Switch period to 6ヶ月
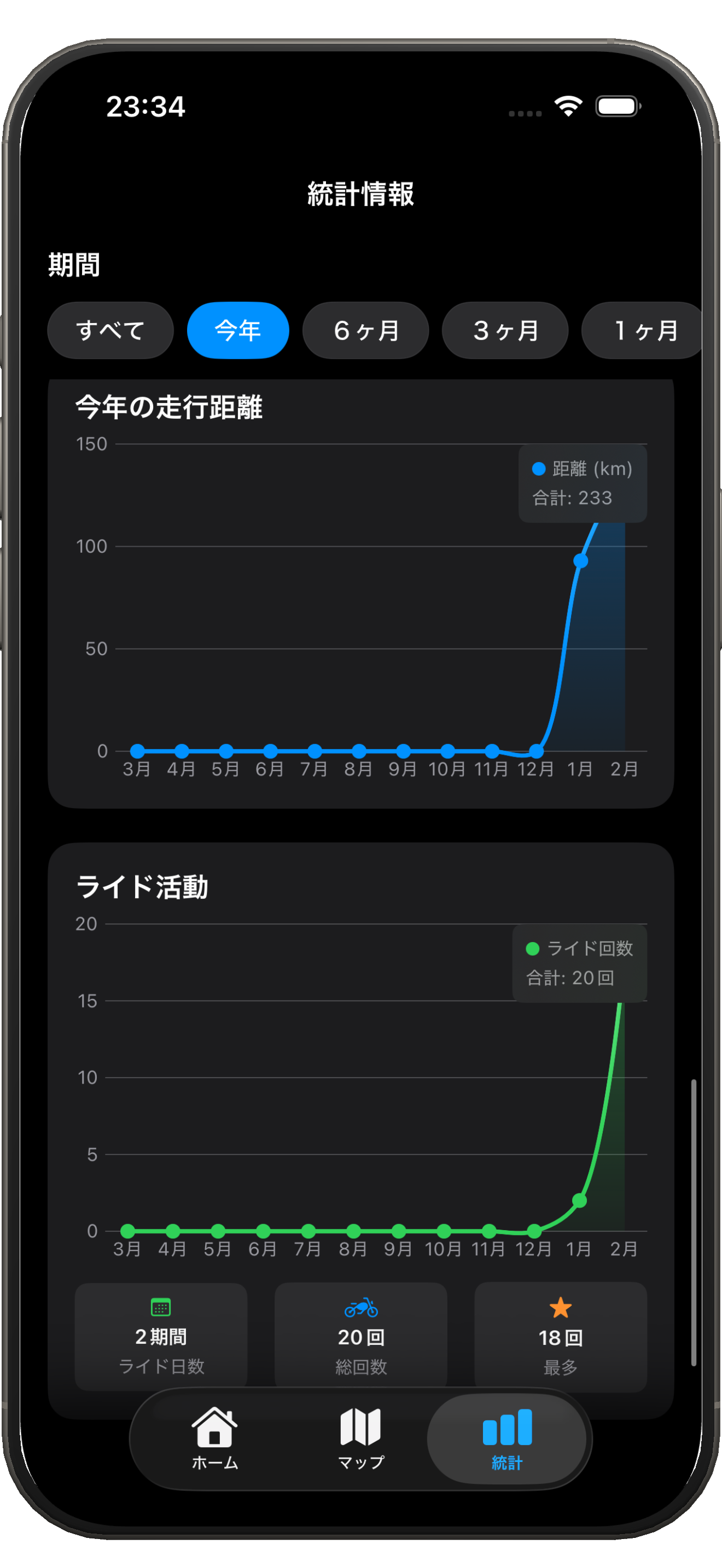Image resolution: width=722 pixels, height=1568 pixels. click(365, 331)
